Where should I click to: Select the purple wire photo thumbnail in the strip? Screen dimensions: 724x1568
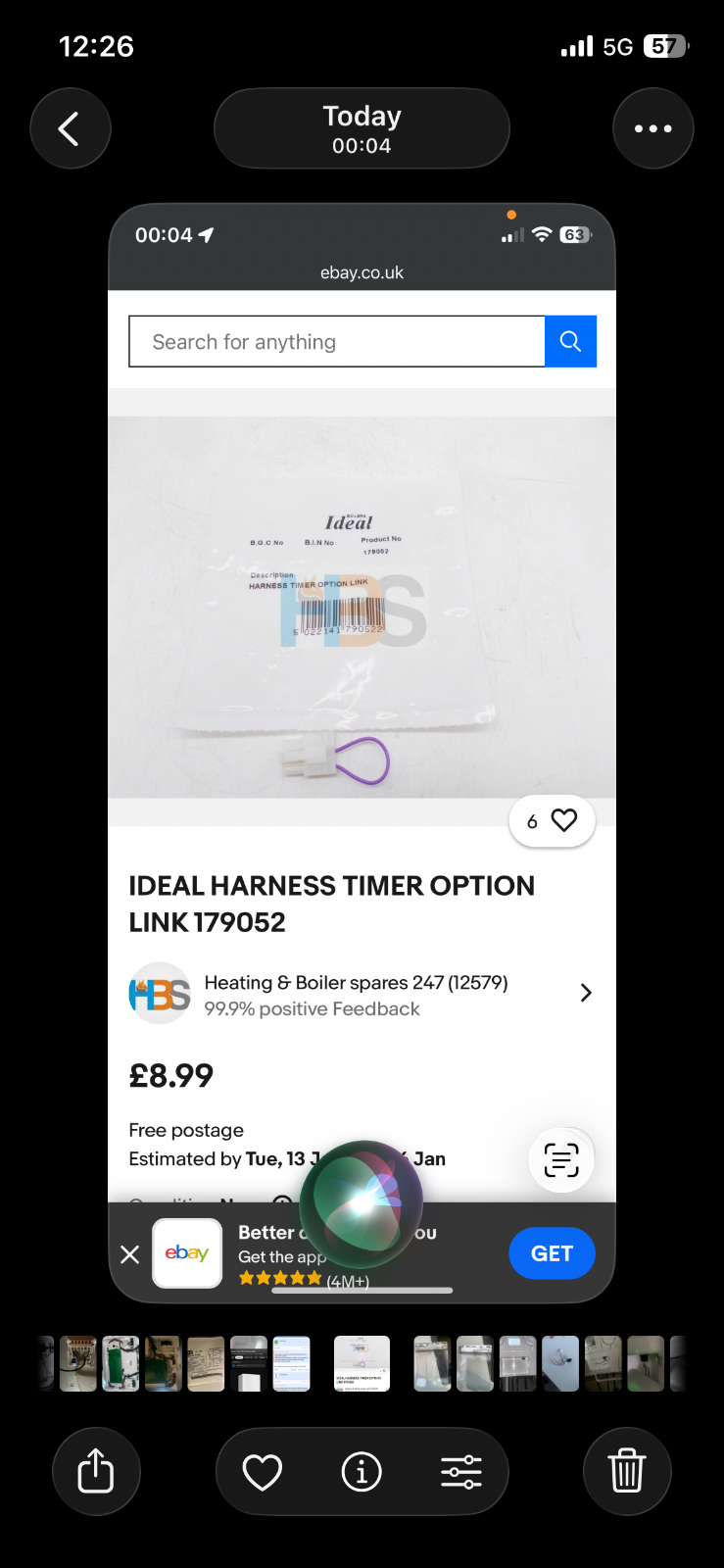[560, 1363]
